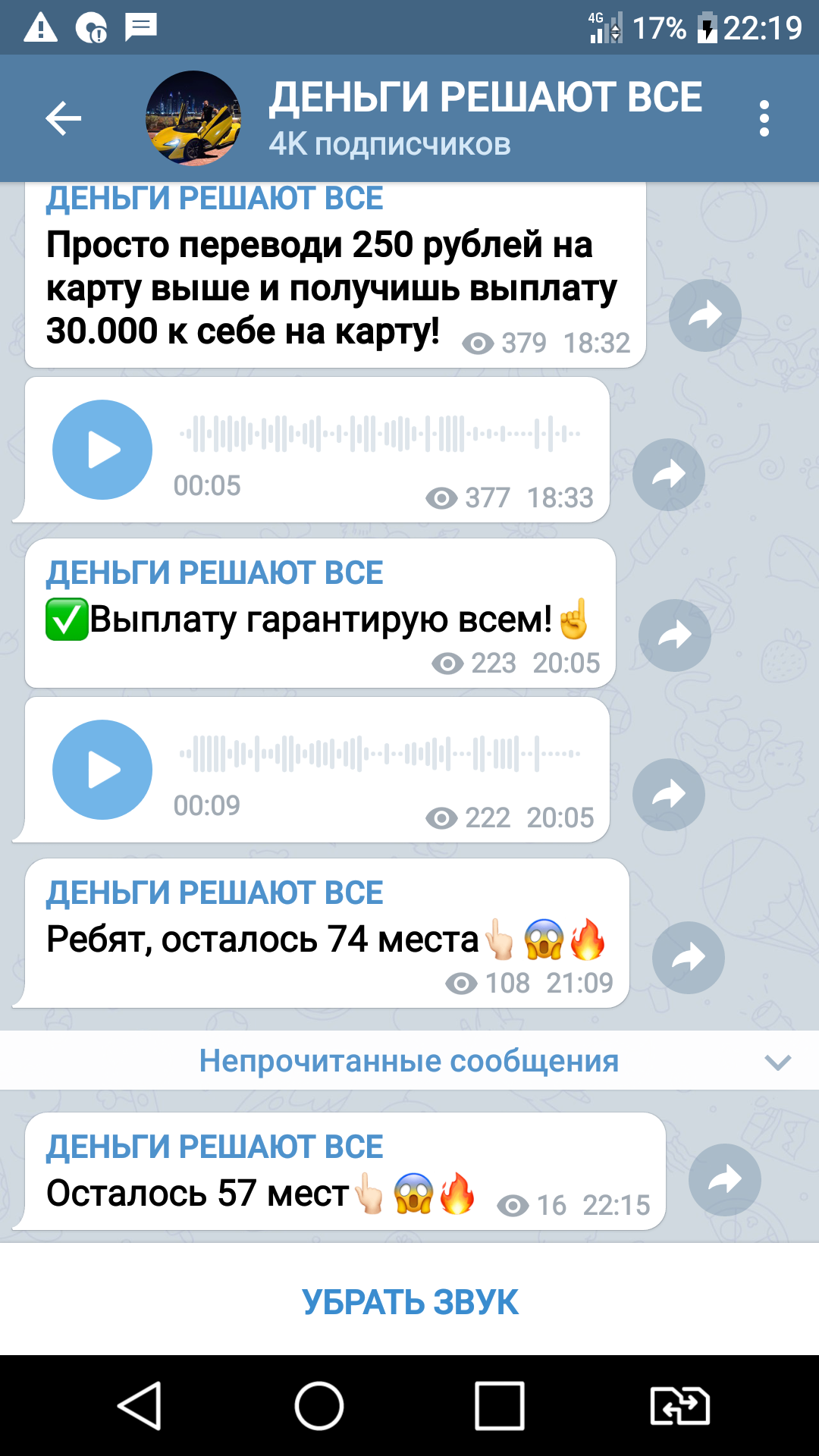Forward the Выплату гарантирую всем message

(x=675, y=635)
